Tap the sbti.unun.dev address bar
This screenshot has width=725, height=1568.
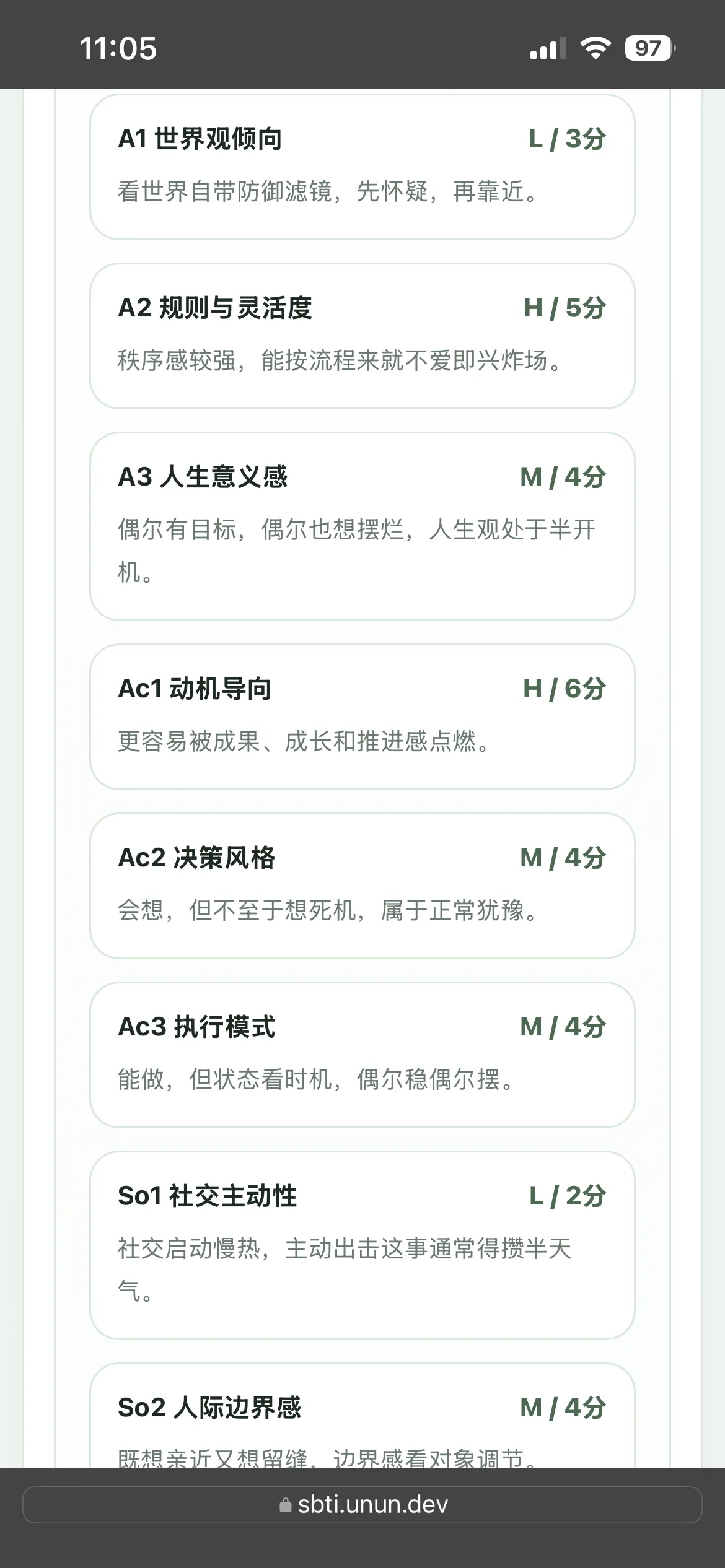click(362, 1504)
